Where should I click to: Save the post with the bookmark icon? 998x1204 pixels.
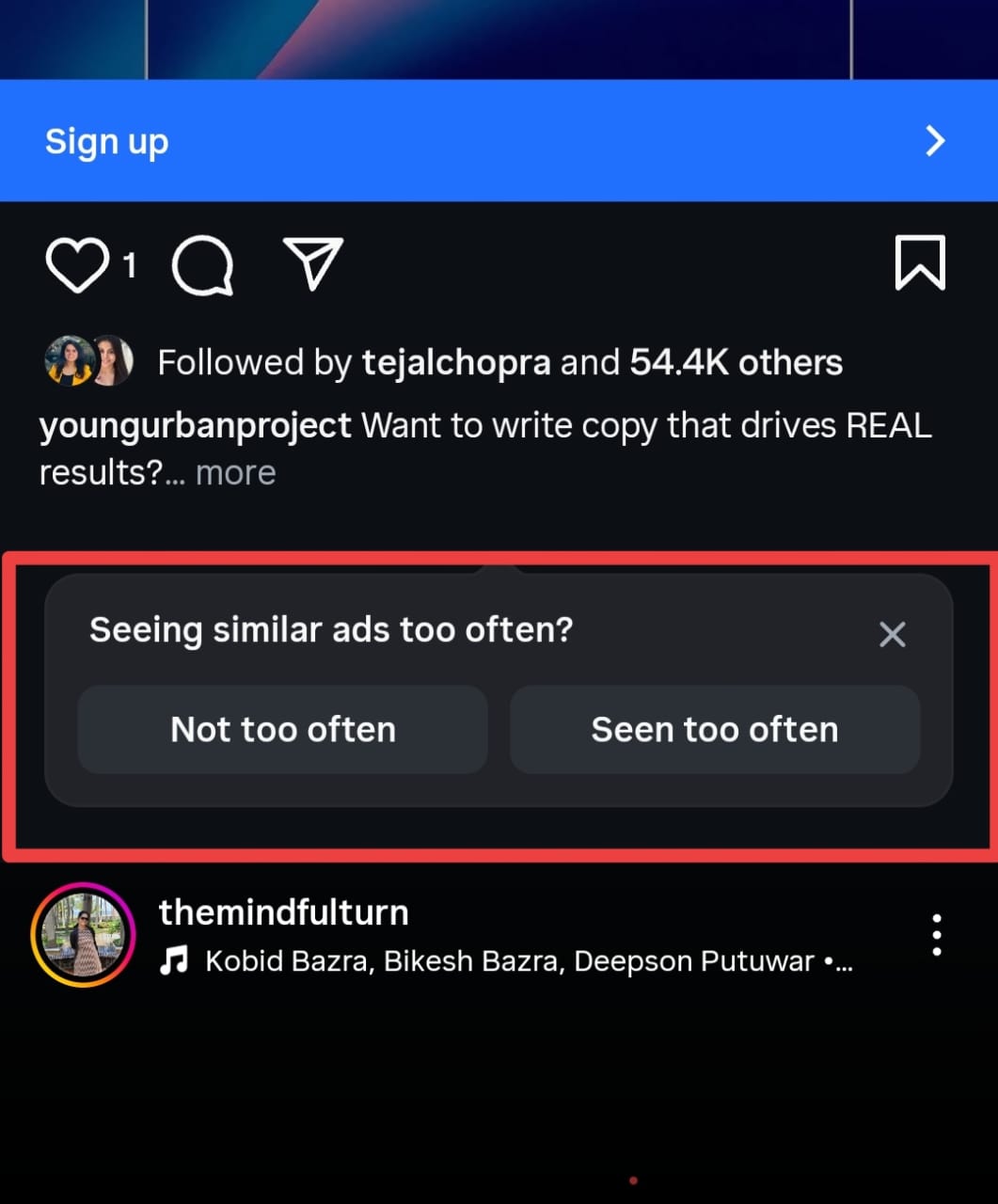coord(919,263)
